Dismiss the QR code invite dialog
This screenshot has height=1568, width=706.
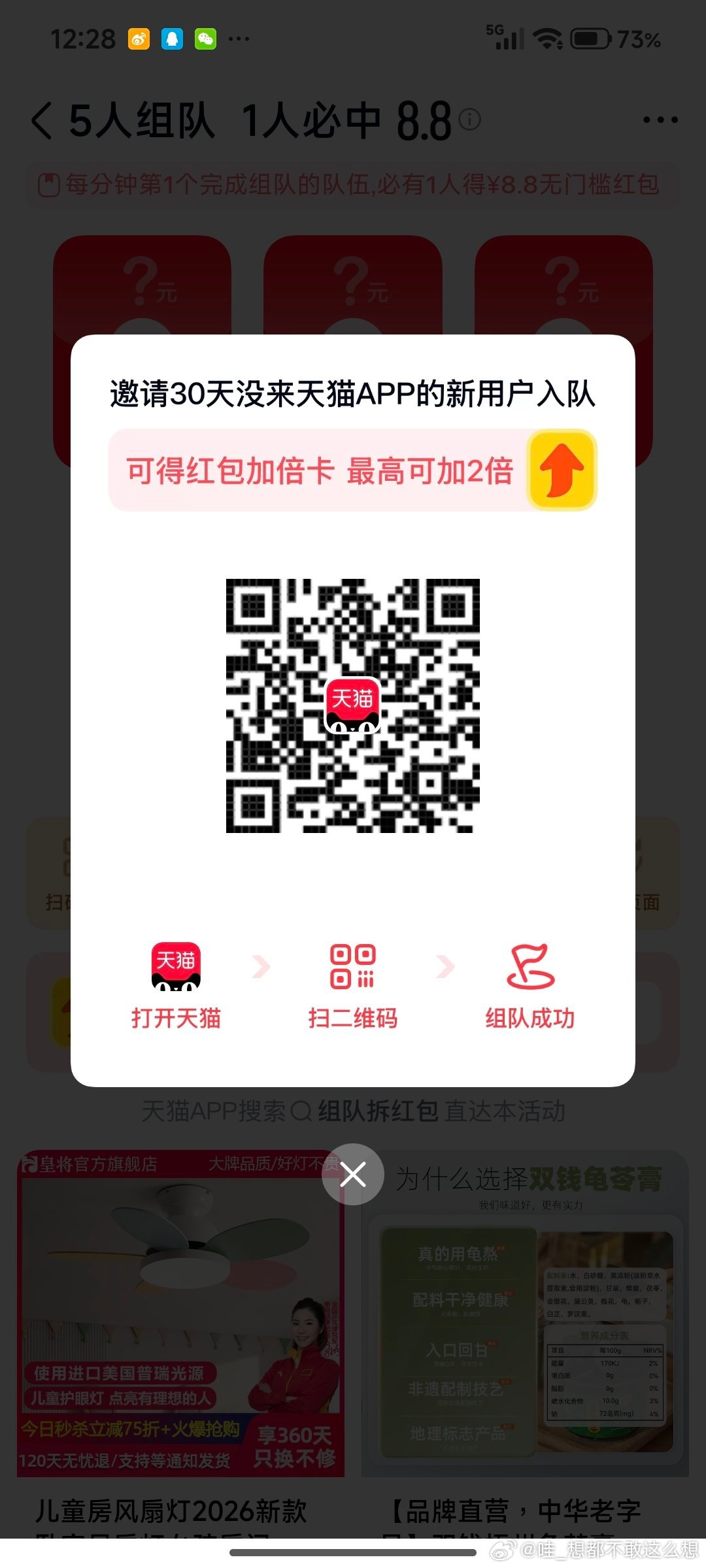coord(353,1175)
